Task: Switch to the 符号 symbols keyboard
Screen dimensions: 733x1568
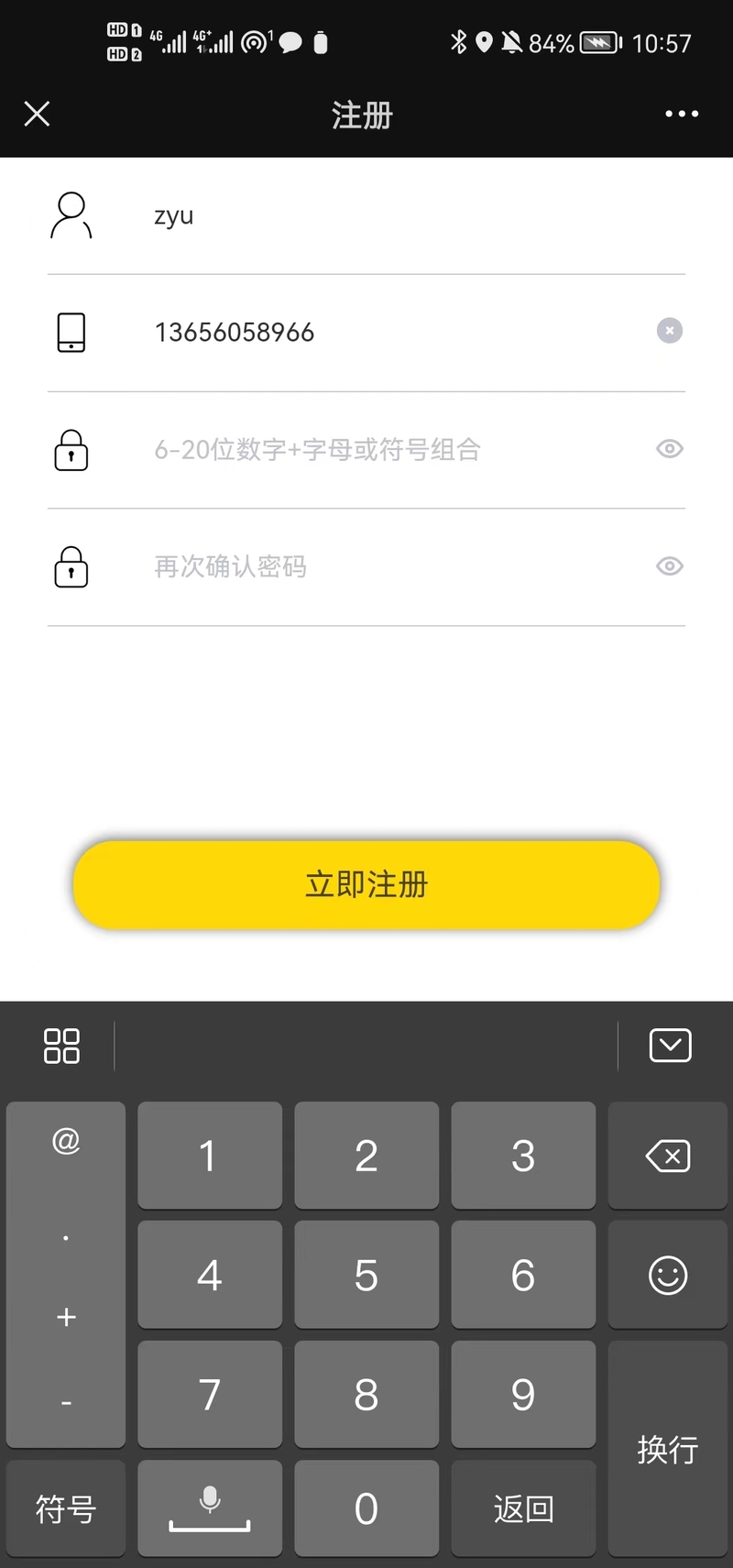Action: point(66,1508)
